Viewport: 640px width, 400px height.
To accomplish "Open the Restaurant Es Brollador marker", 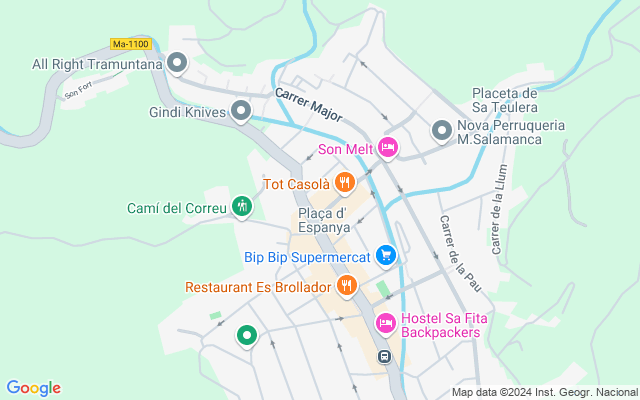I will (x=347, y=286).
